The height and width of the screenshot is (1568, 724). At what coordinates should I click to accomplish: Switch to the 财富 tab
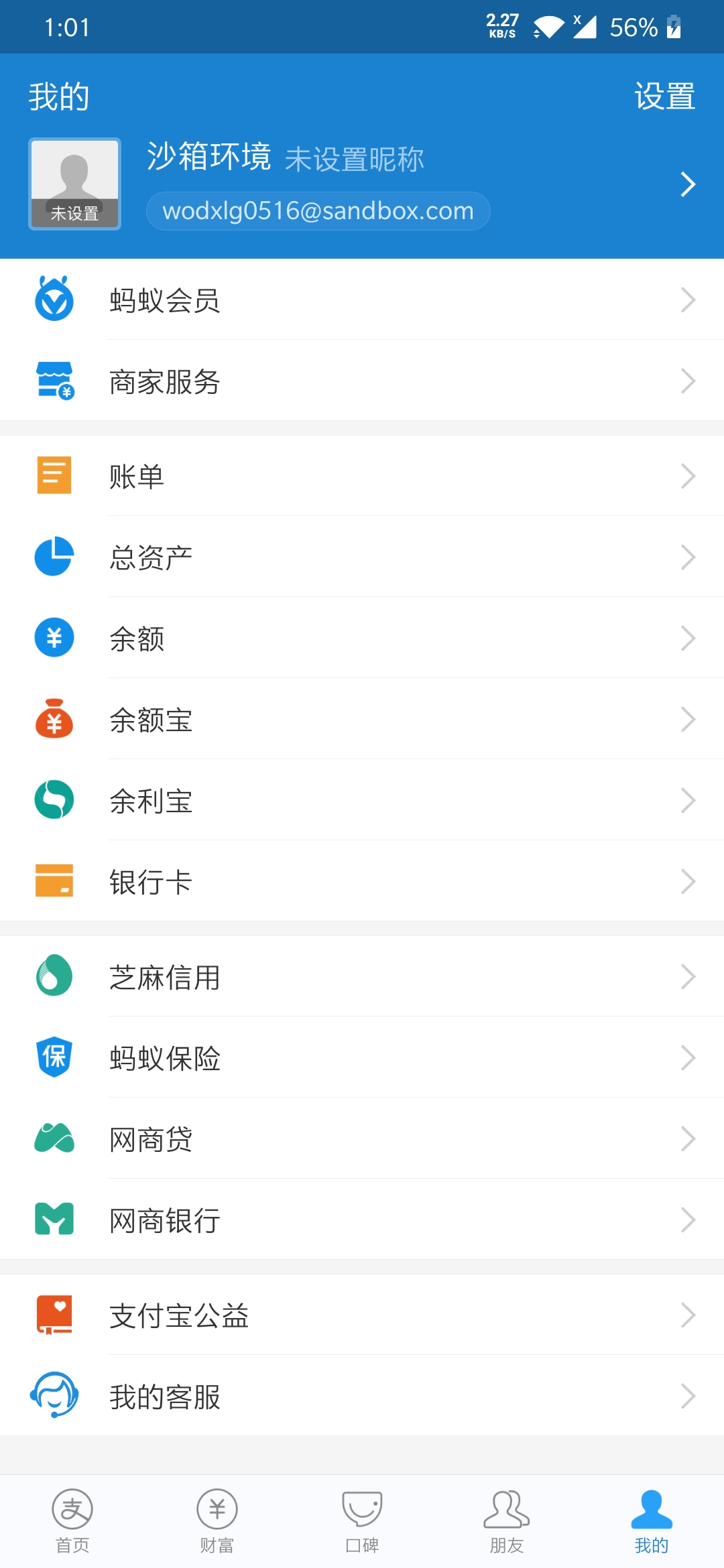pos(217,1521)
